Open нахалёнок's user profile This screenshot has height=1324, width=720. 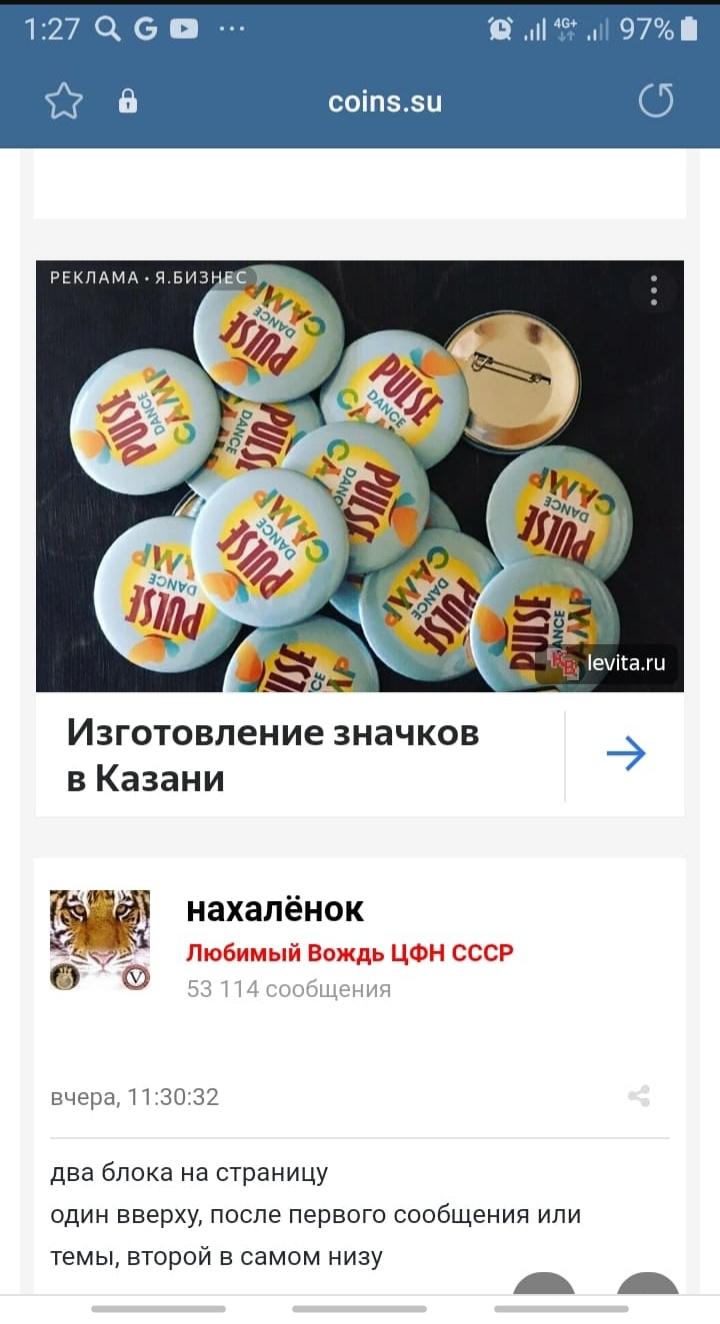[275, 910]
